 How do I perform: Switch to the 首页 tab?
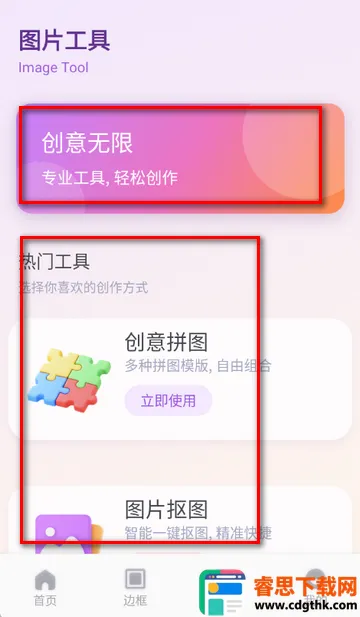[45, 588]
